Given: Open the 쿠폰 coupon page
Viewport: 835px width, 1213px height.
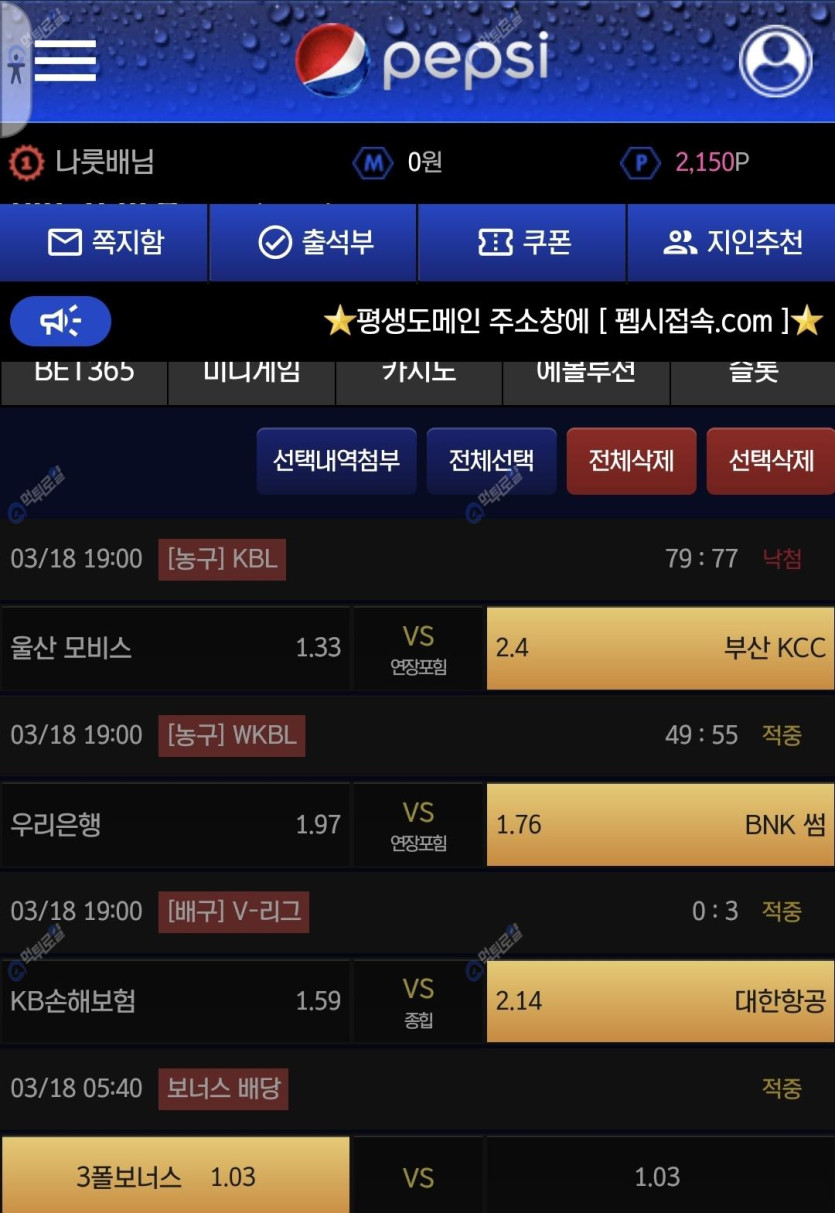Looking at the screenshot, I should tap(523, 243).
